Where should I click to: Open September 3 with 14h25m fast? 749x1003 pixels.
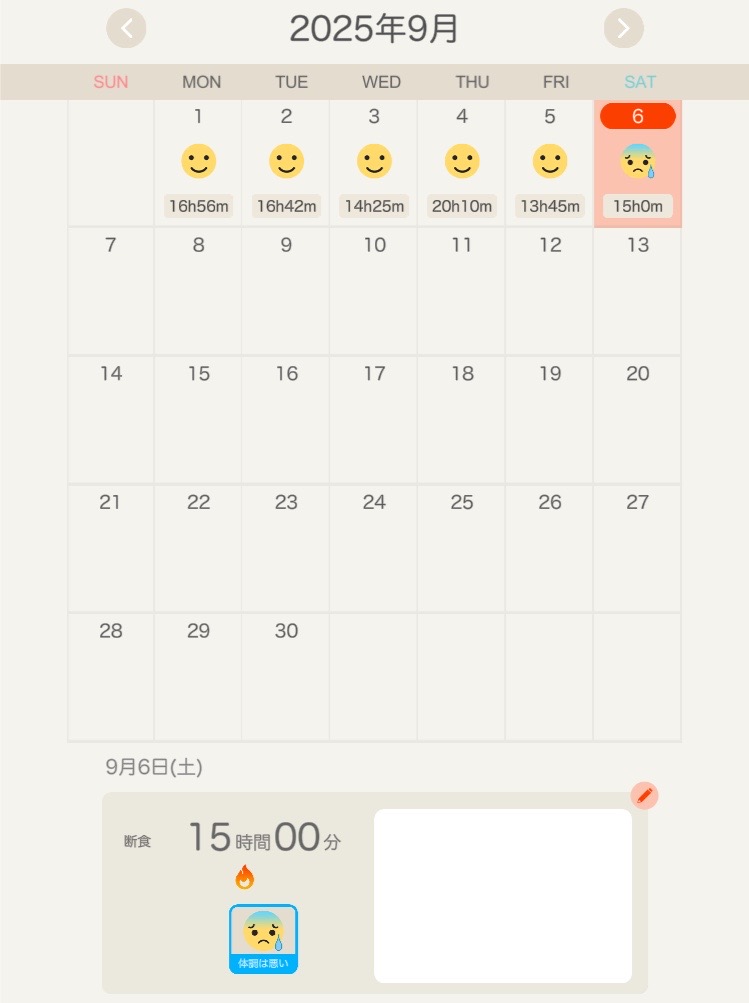pos(374,163)
